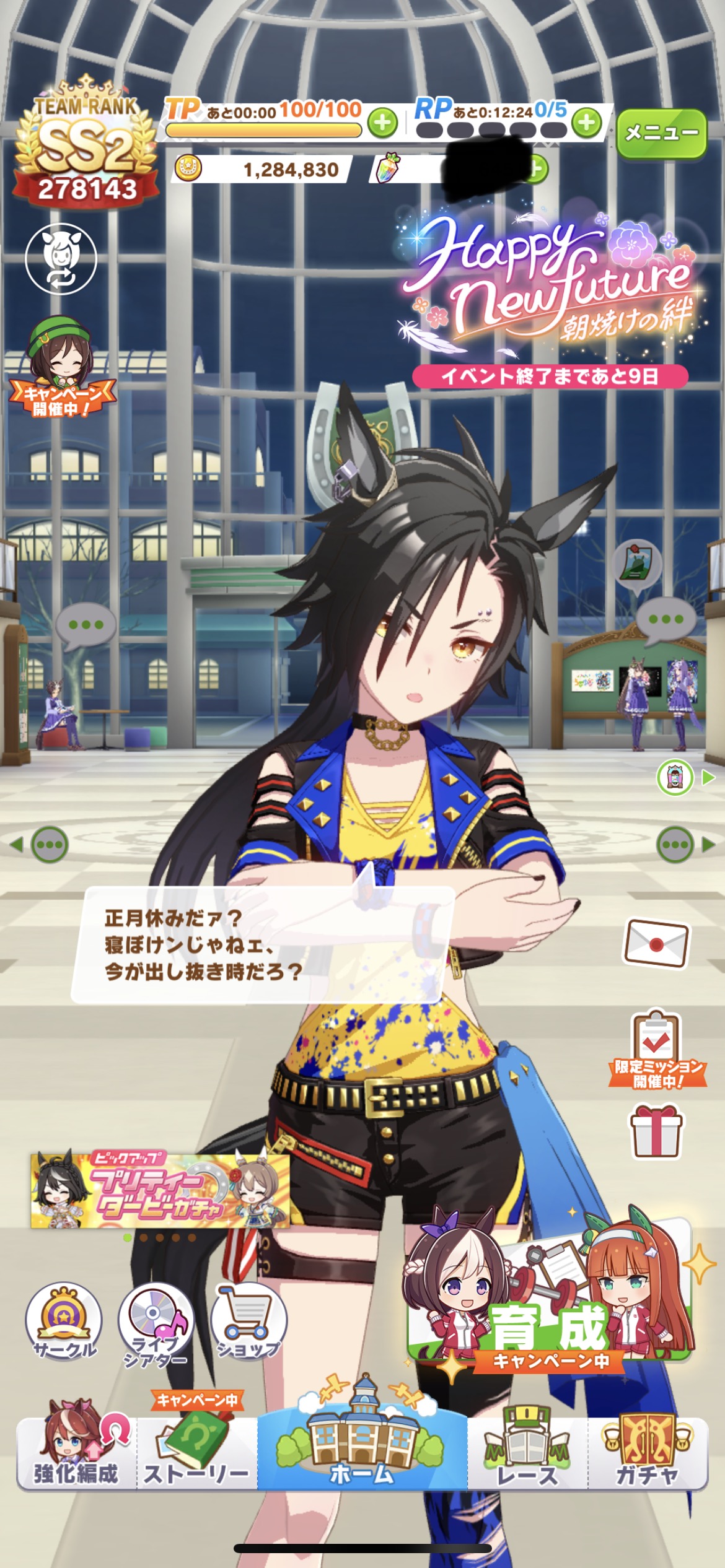Screen dimensions: 725x1568
Task: Switch to the ストーリー tab
Action: click(196, 1453)
